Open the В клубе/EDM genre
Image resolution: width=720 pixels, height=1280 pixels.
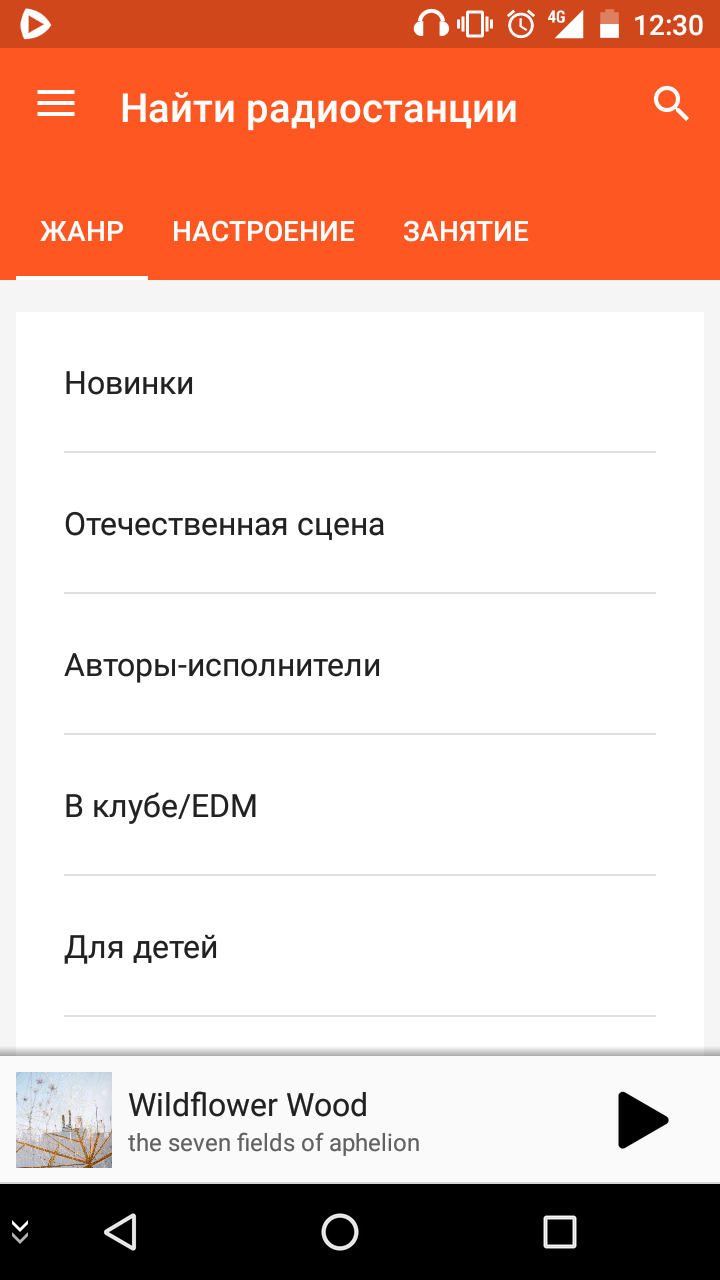click(x=360, y=806)
